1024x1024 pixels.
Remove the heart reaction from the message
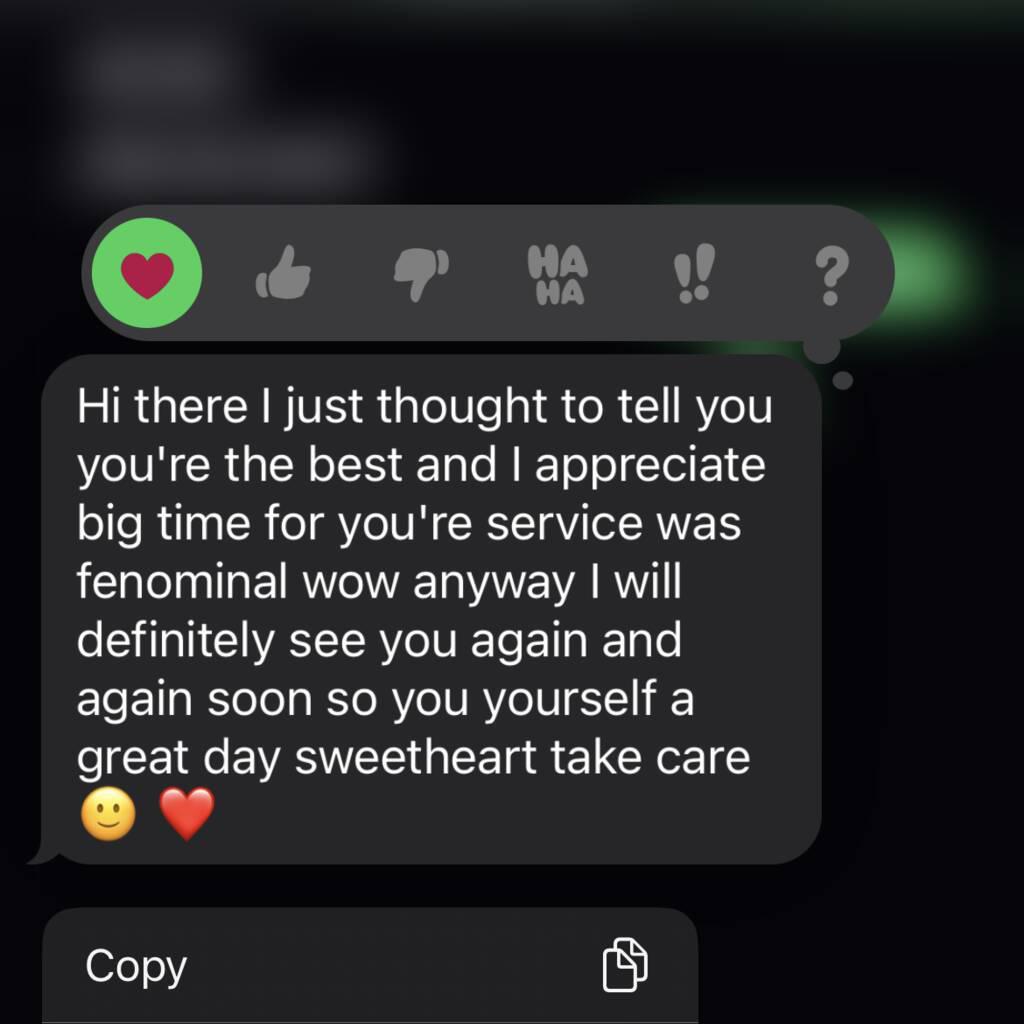point(147,273)
